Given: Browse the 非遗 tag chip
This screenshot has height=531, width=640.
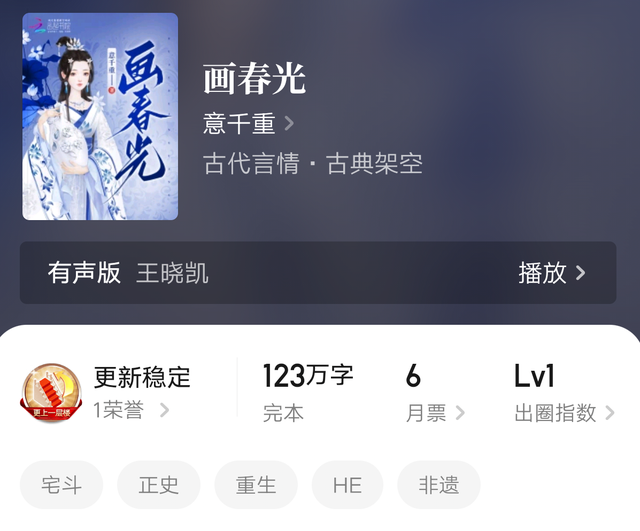Looking at the screenshot, I should point(438,485).
